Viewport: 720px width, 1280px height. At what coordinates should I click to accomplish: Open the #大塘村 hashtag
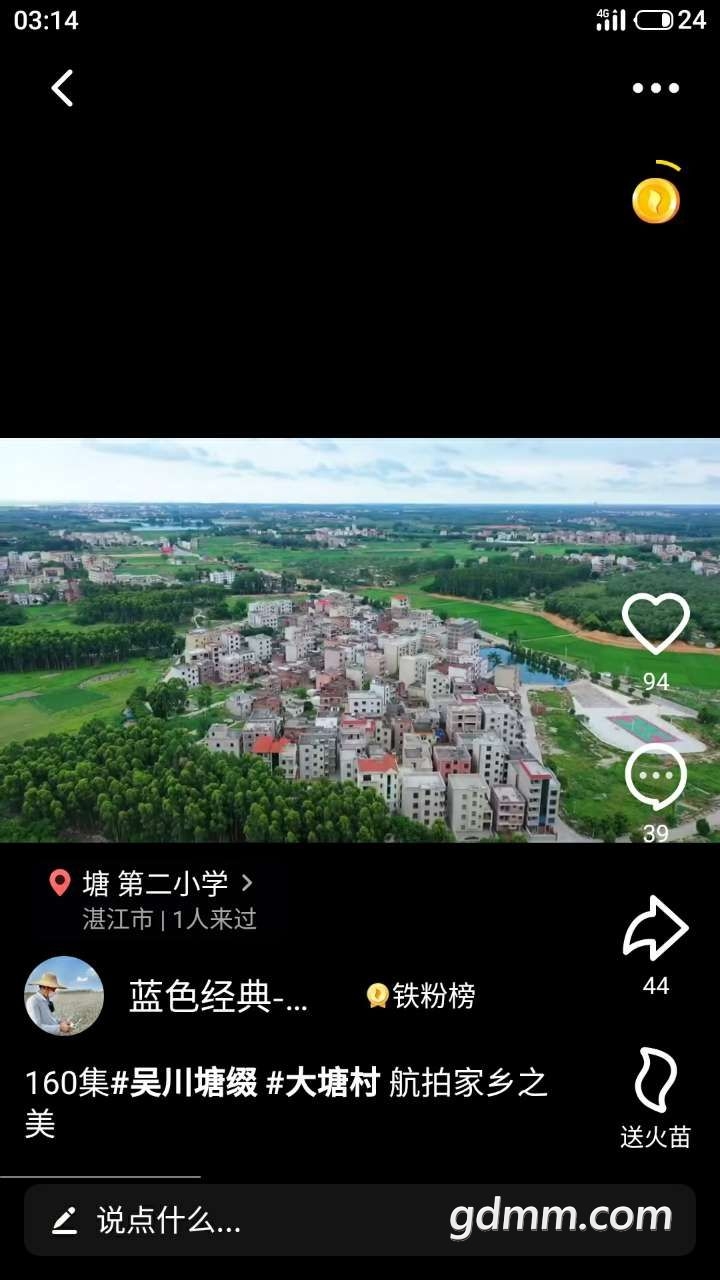coord(323,1083)
